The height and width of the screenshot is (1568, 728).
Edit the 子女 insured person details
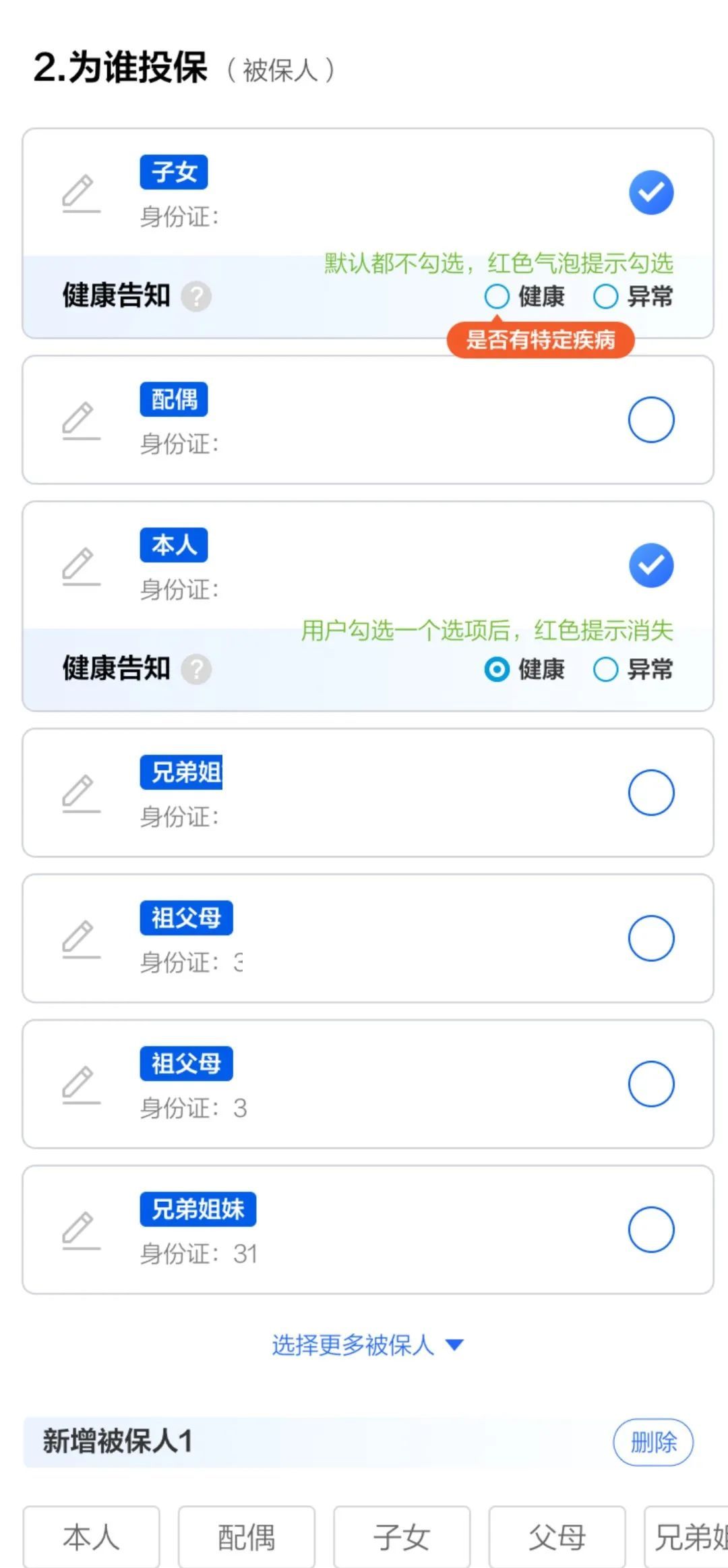coord(81,194)
